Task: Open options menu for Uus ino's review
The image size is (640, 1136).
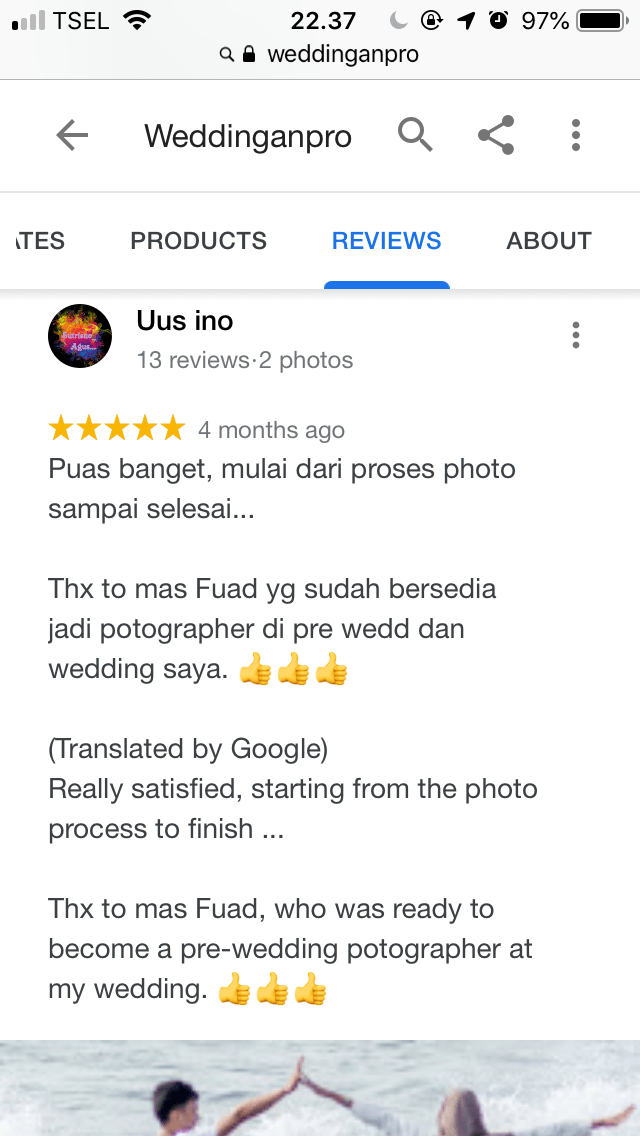Action: coord(575,335)
